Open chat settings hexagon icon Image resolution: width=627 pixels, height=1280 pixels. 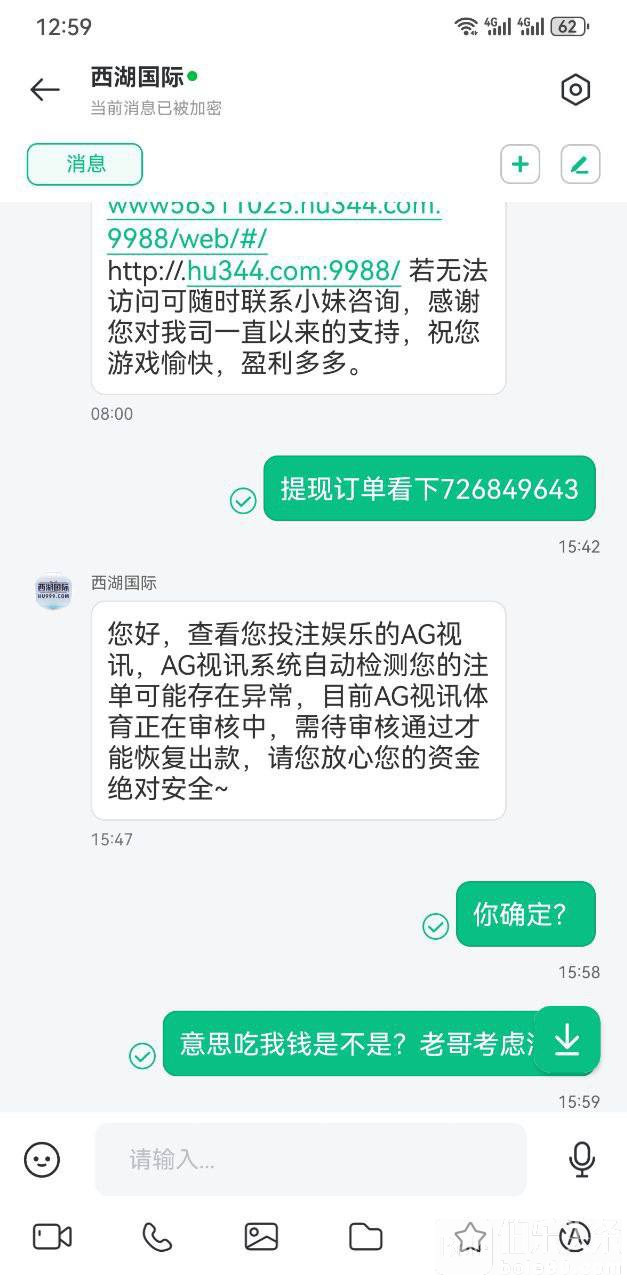point(575,90)
